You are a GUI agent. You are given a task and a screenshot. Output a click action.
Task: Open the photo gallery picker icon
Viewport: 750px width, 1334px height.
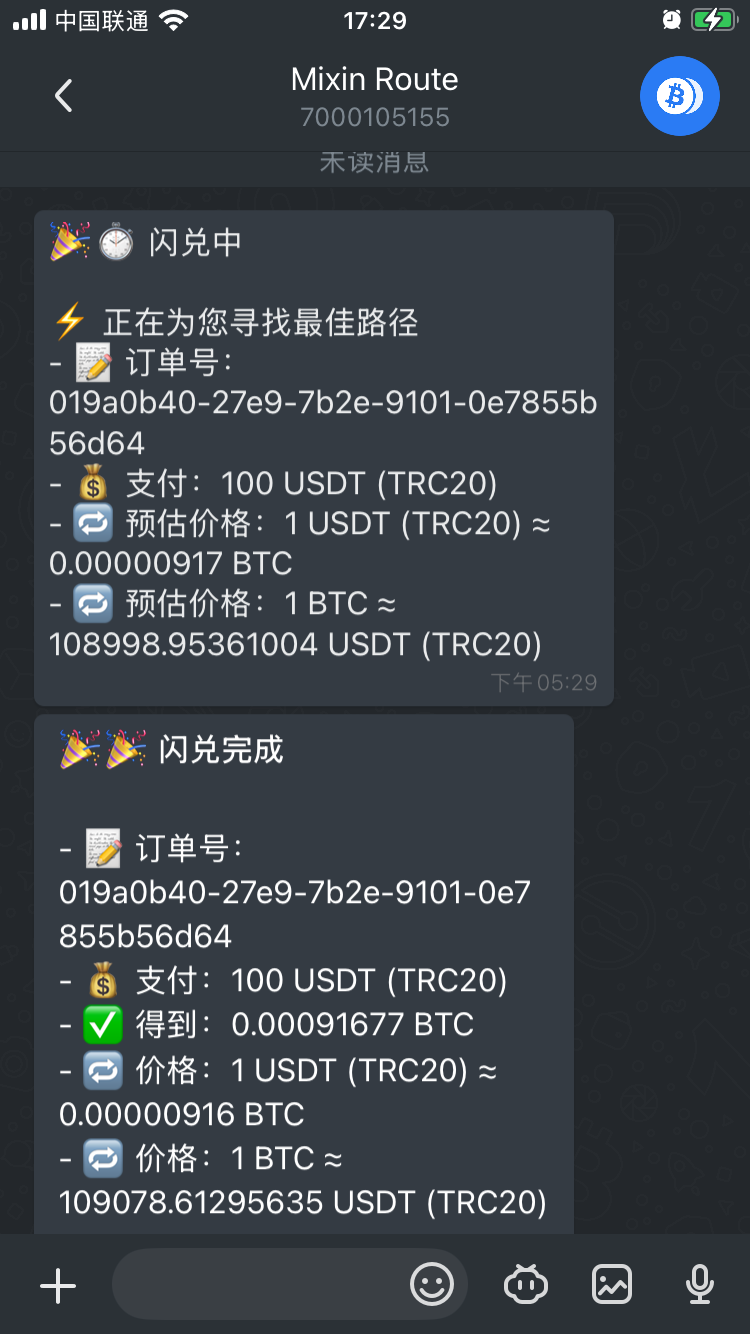coord(611,1284)
